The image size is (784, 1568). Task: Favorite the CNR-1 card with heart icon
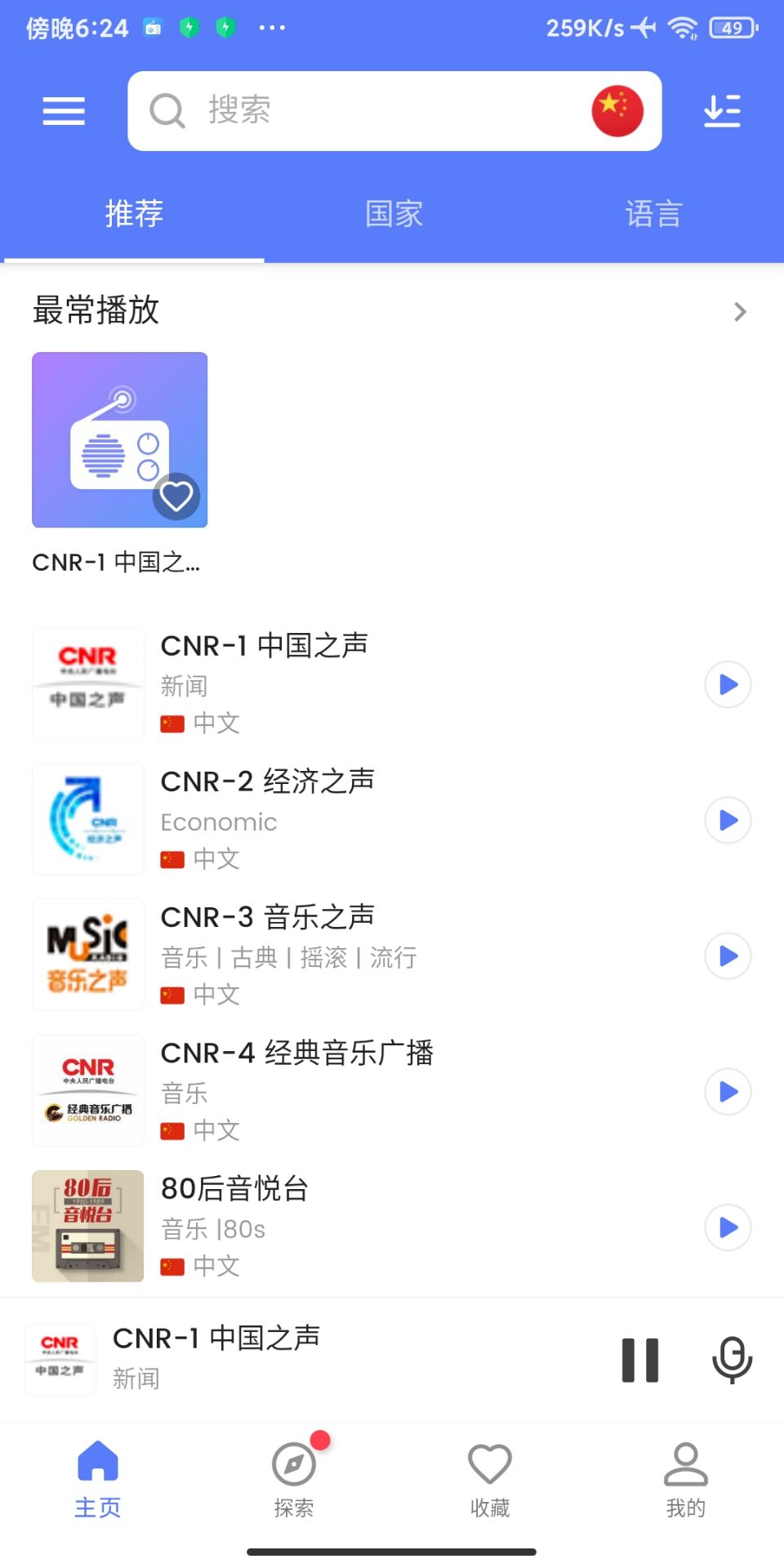(x=176, y=497)
